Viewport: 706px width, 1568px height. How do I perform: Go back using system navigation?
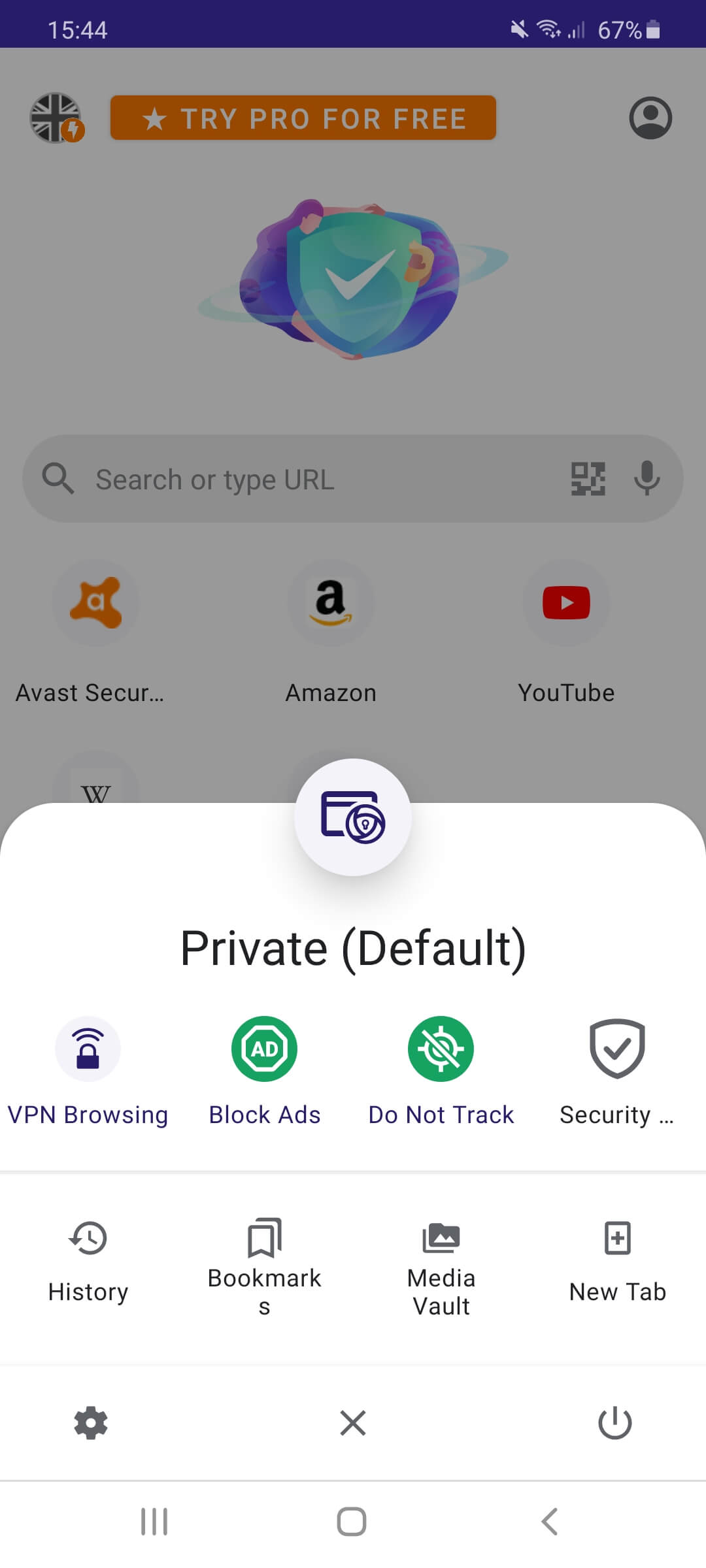pos(550,1522)
